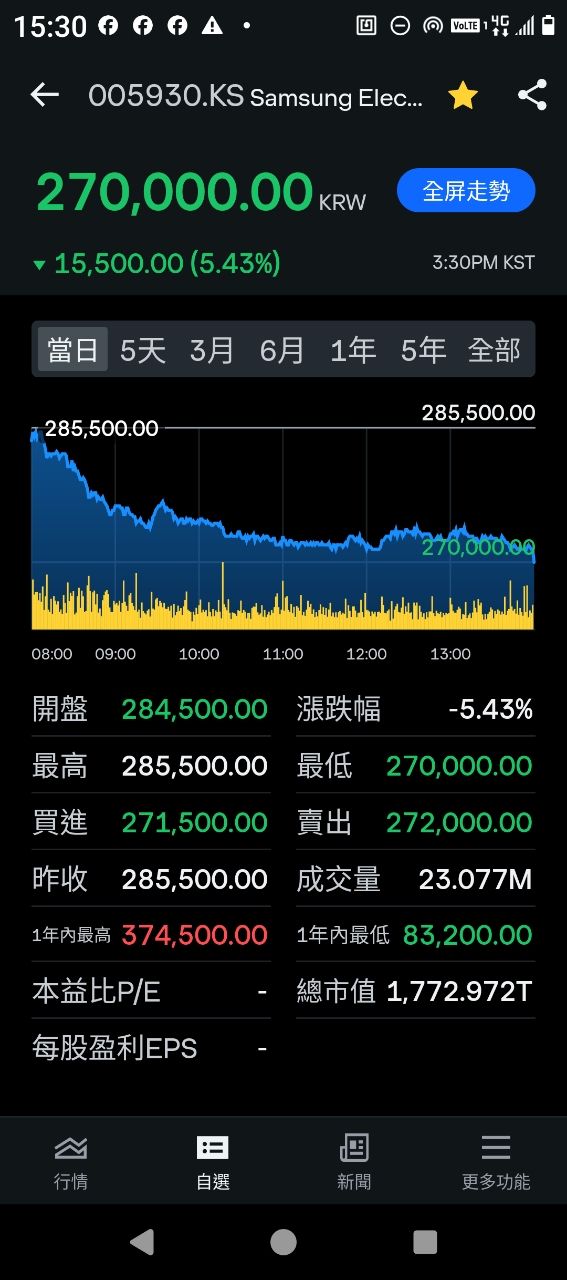Viewport: 567px width, 1280px height.
Task: Toggle the favorite star for Samsung Electronics
Action: pos(462,96)
